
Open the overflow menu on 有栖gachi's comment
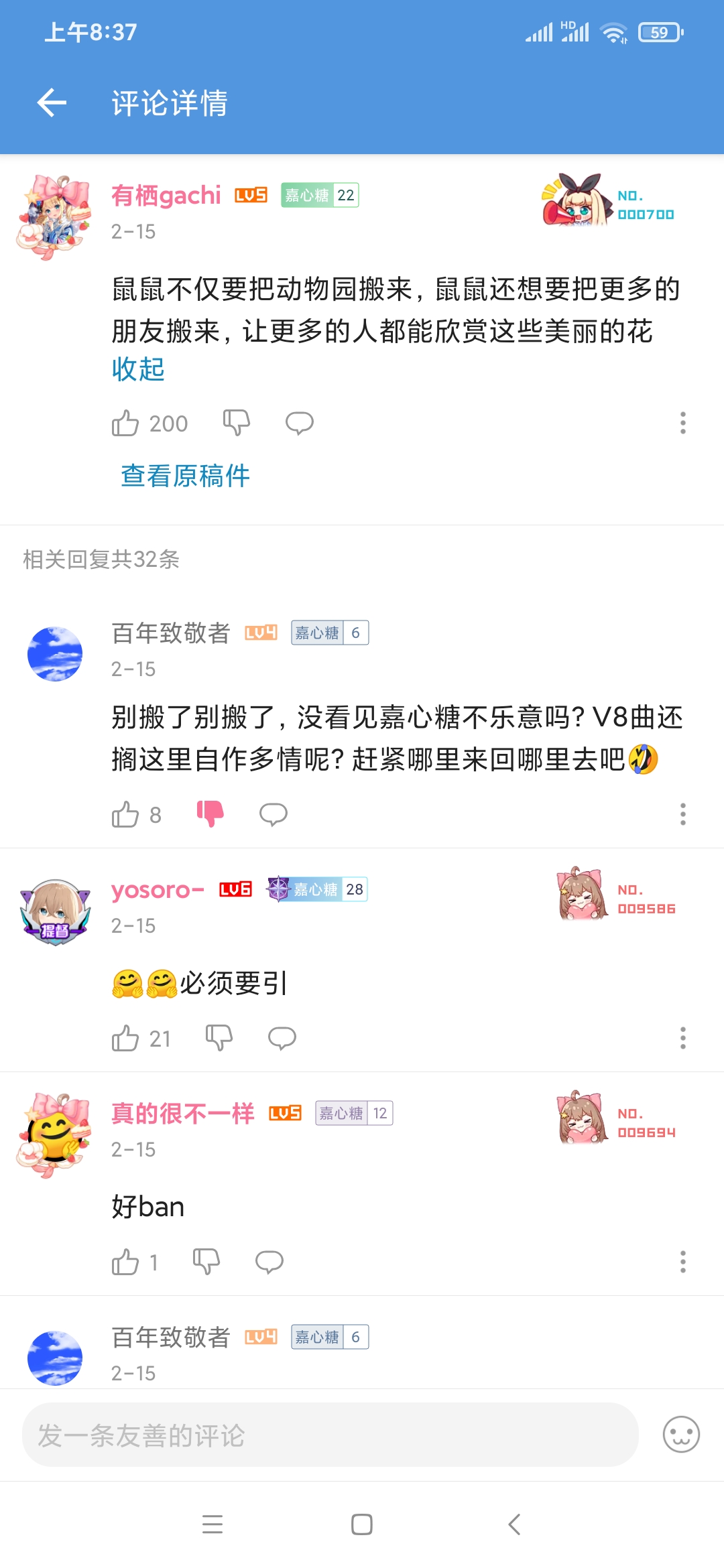tap(682, 423)
